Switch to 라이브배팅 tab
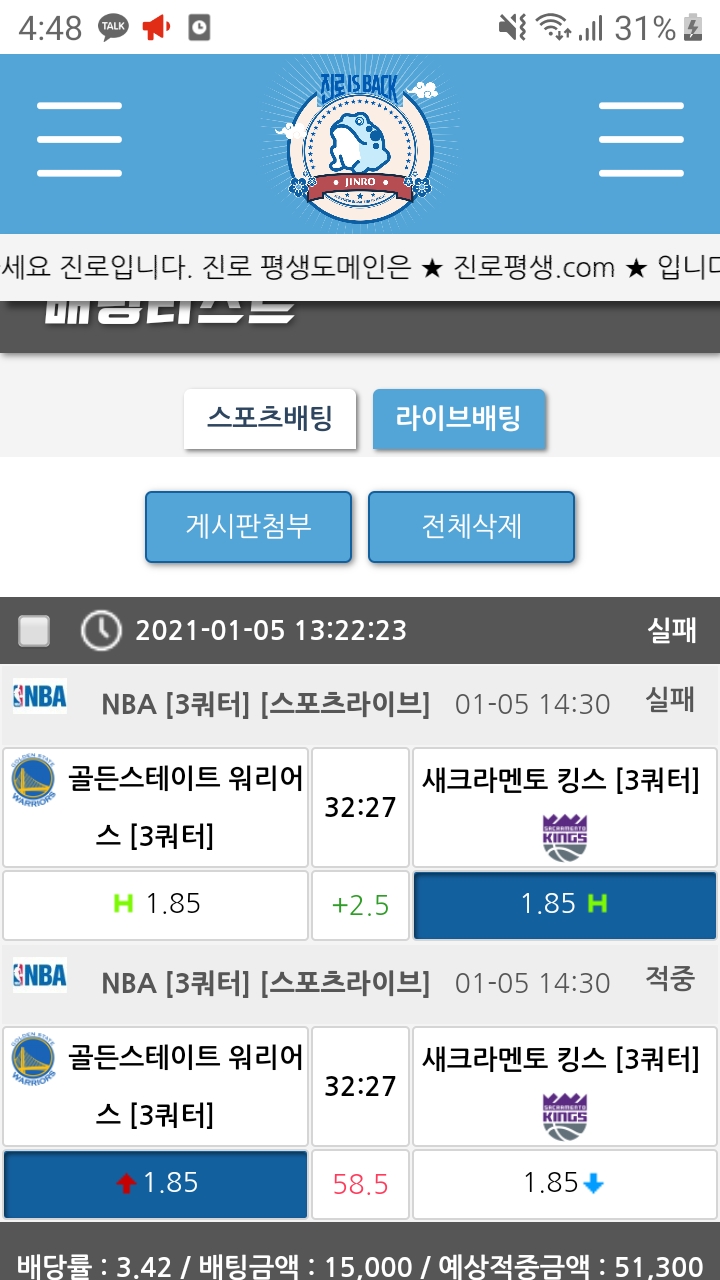The image size is (720, 1280). [458, 418]
